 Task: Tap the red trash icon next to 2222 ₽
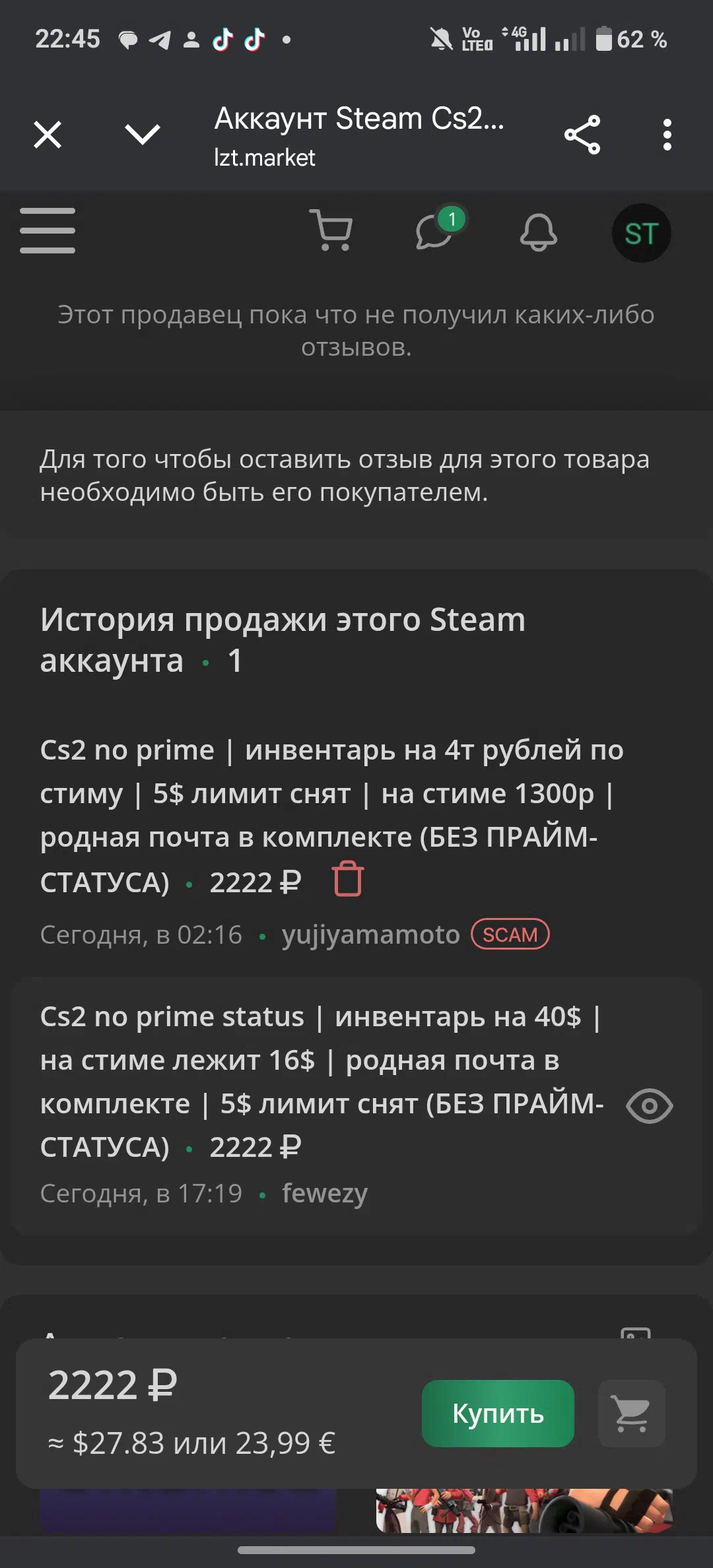coord(348,879)
